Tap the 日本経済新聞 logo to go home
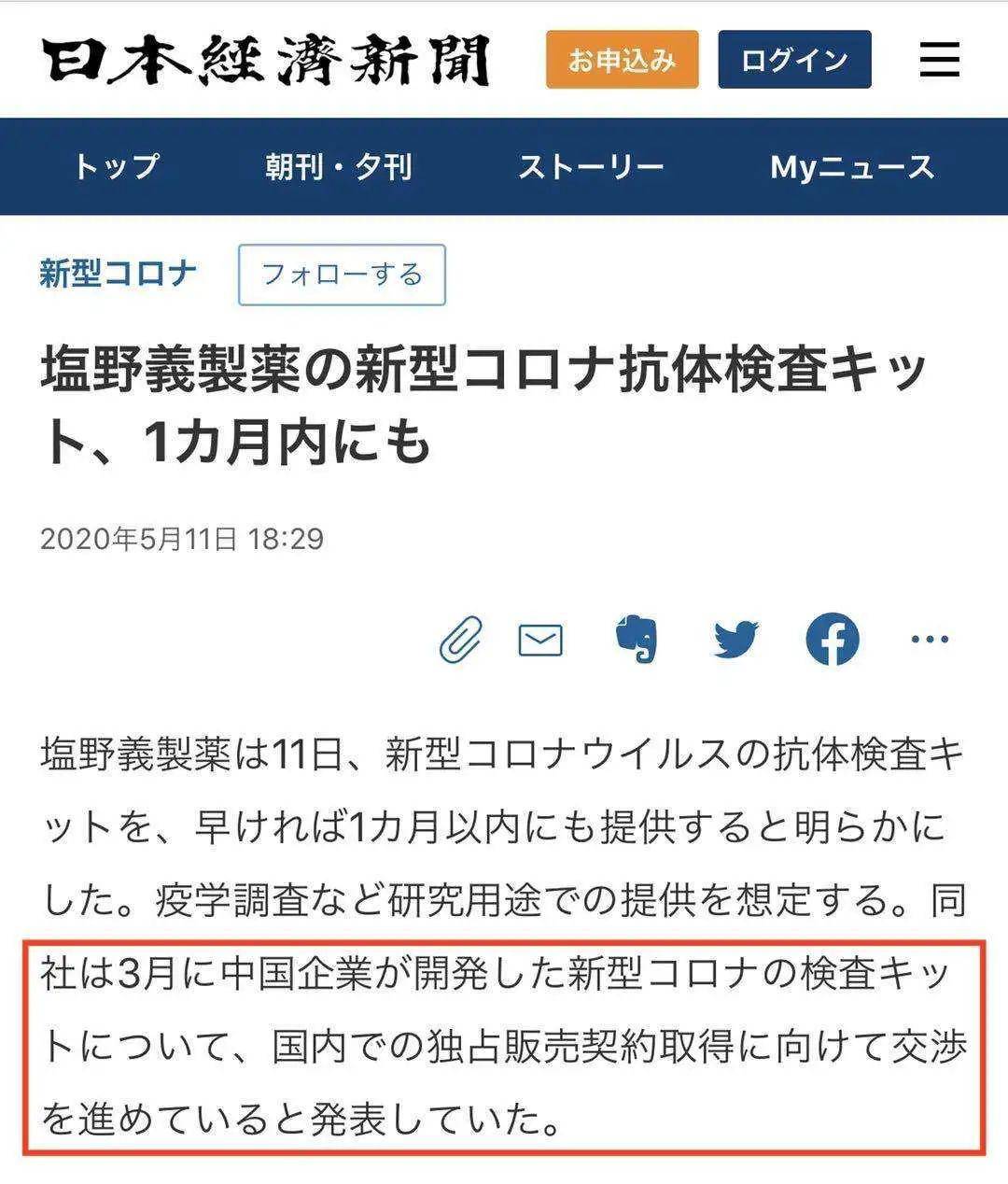Image resolution: width=1008 pixels, height=1184 pixels. click(266, 60)
